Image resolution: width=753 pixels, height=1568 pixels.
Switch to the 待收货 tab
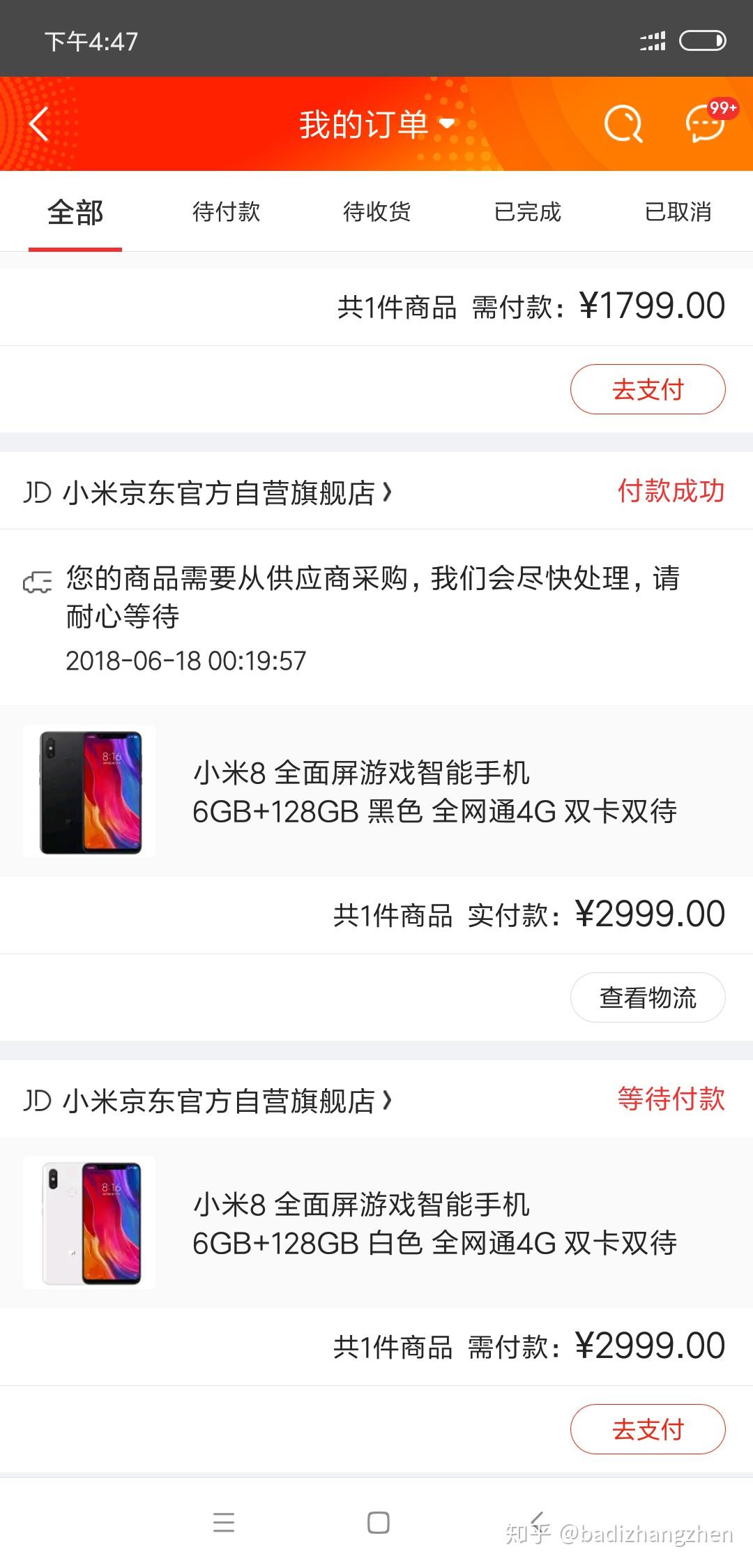(376, 211)
